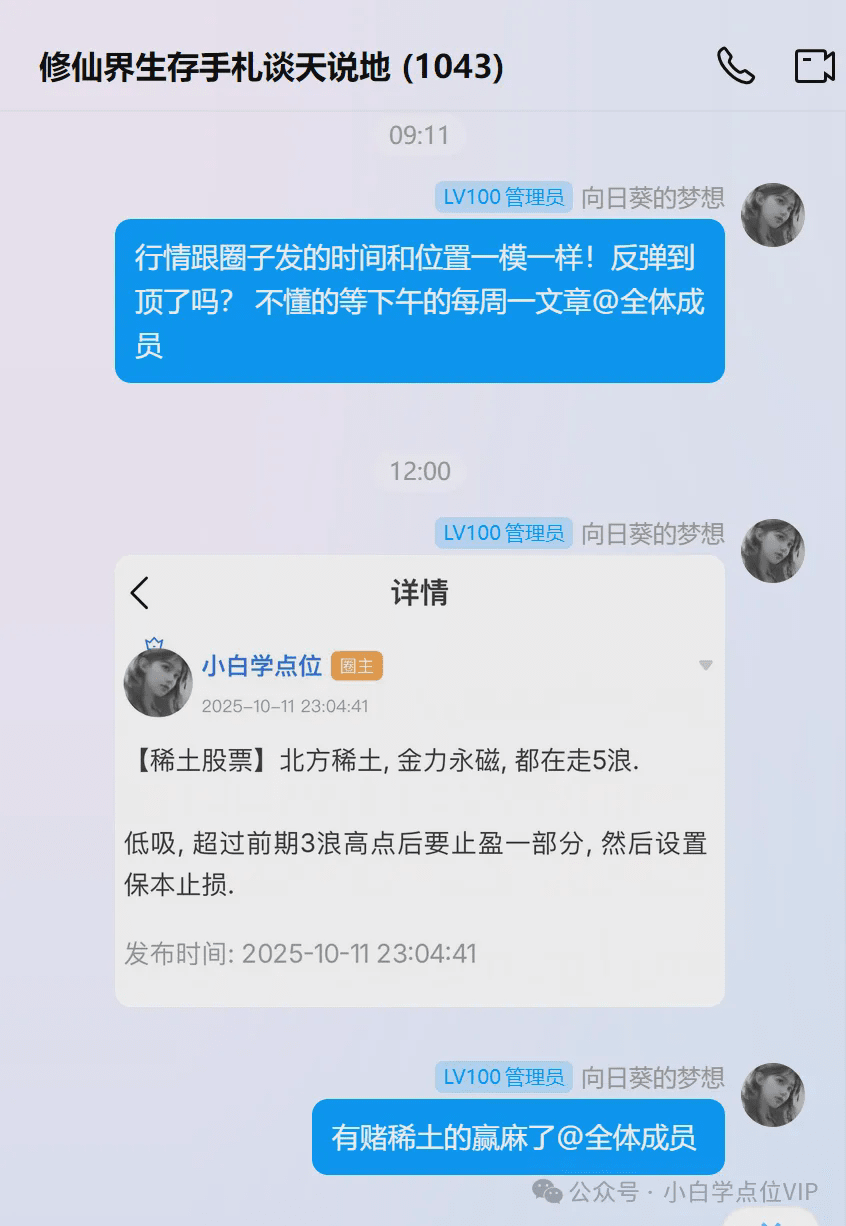Start a voice call from the top bar

click(736, 67)
